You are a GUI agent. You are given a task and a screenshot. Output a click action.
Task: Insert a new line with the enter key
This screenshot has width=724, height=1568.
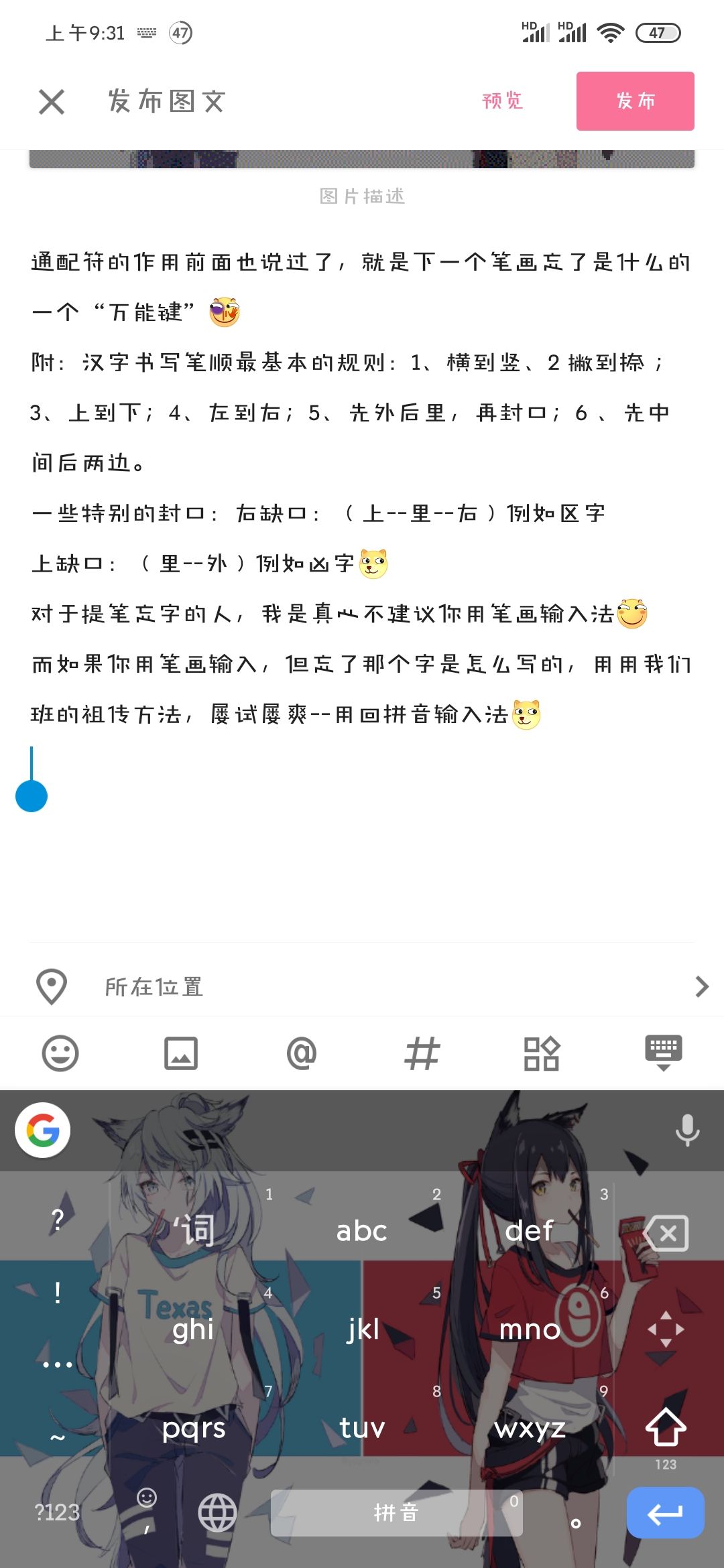(x=665, y=1513)
